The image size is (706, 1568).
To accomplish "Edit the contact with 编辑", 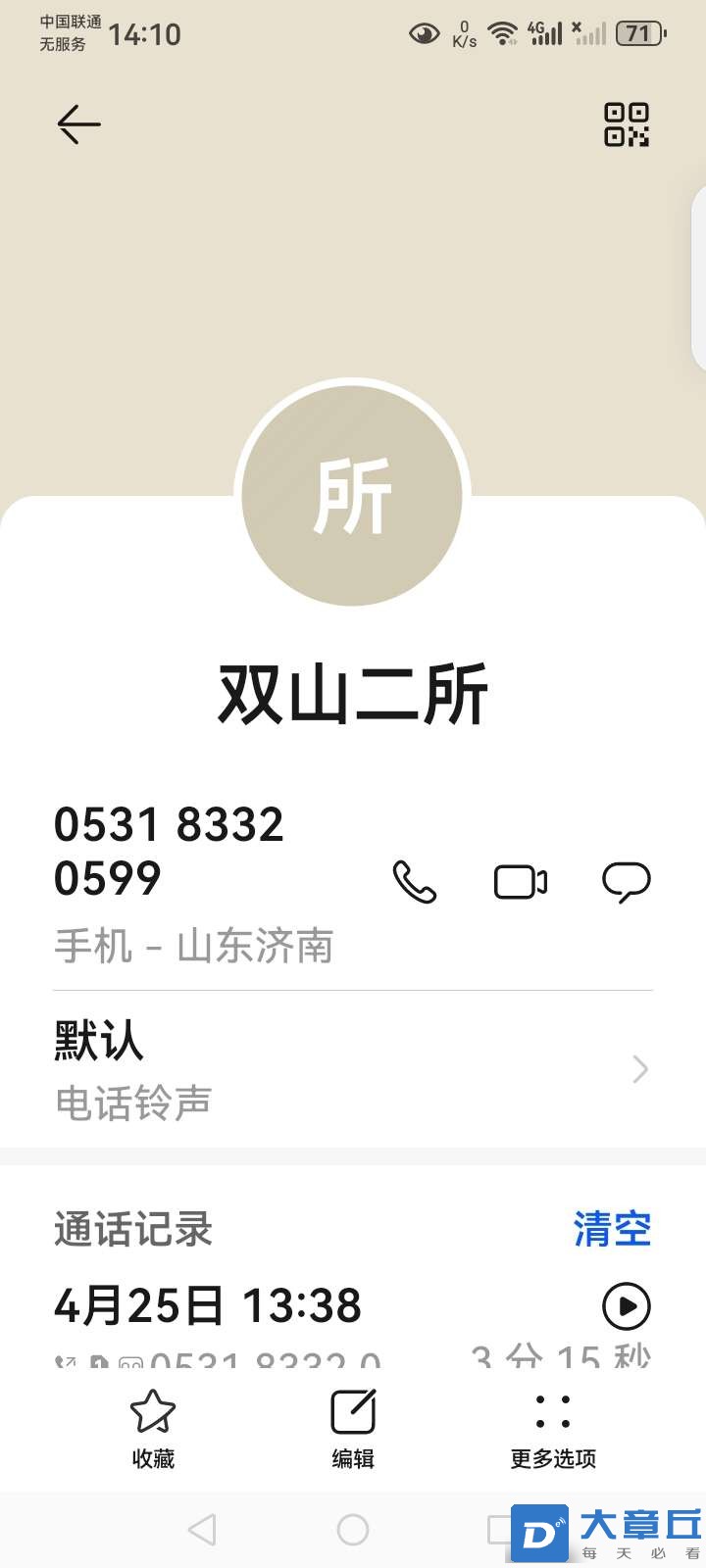I will tap(353, 1429).
